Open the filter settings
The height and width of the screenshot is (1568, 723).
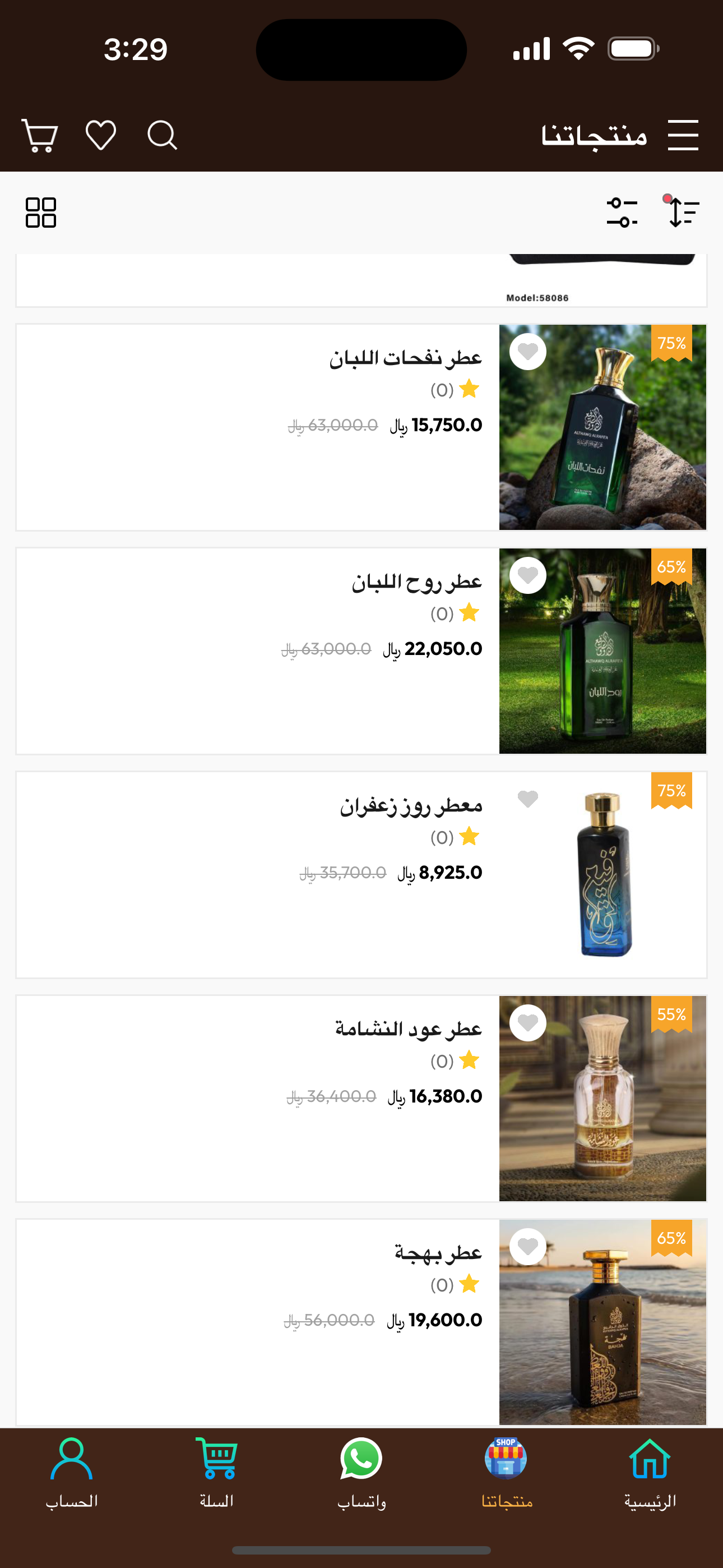pyautogui.click(x=622, y=213)
